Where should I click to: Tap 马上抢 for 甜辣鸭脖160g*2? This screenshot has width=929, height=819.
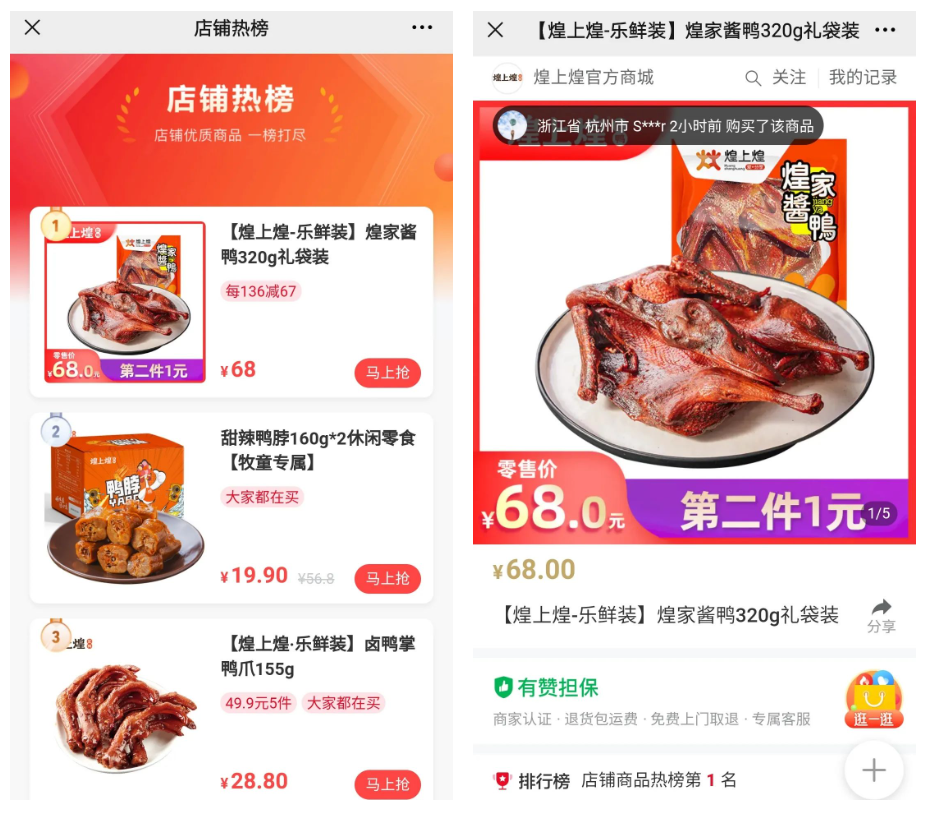click(x=387, y=578)
